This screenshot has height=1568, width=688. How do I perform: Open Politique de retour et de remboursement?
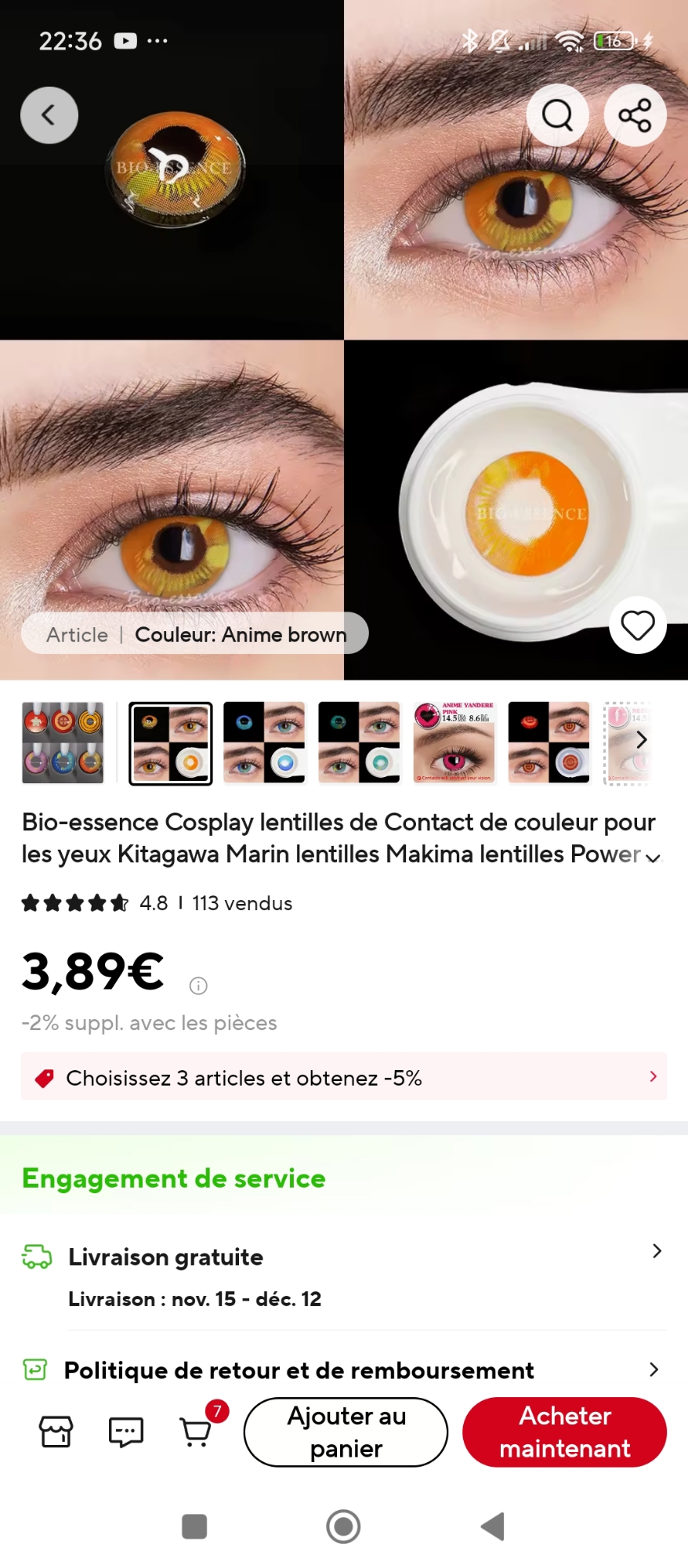[x=344, y=1370]
